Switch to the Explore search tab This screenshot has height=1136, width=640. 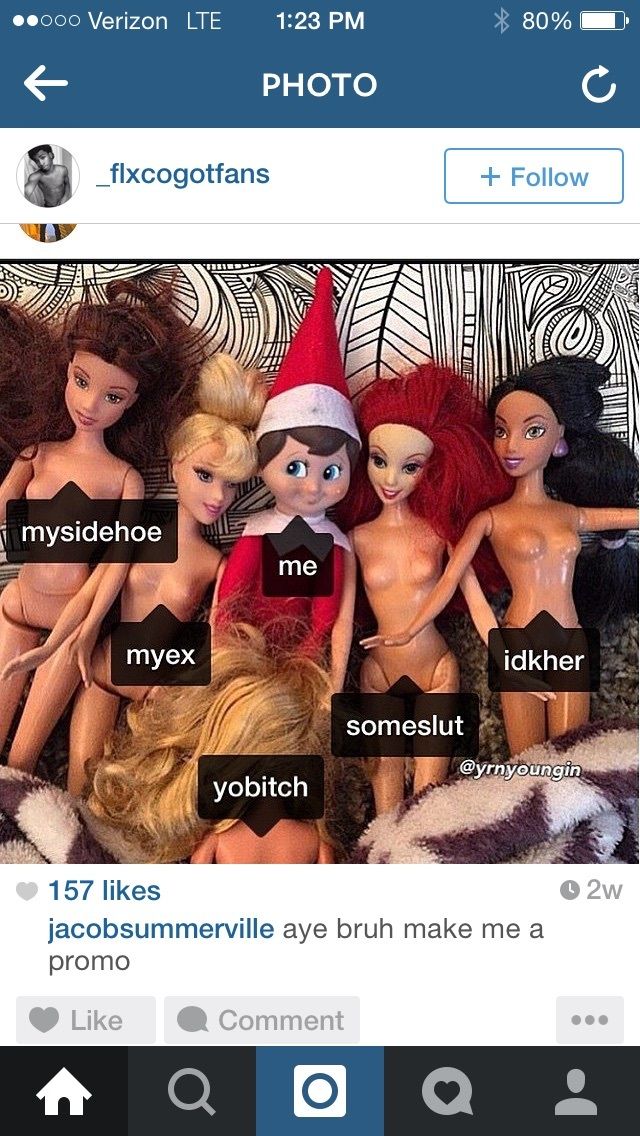click(x=192, y=1091)
